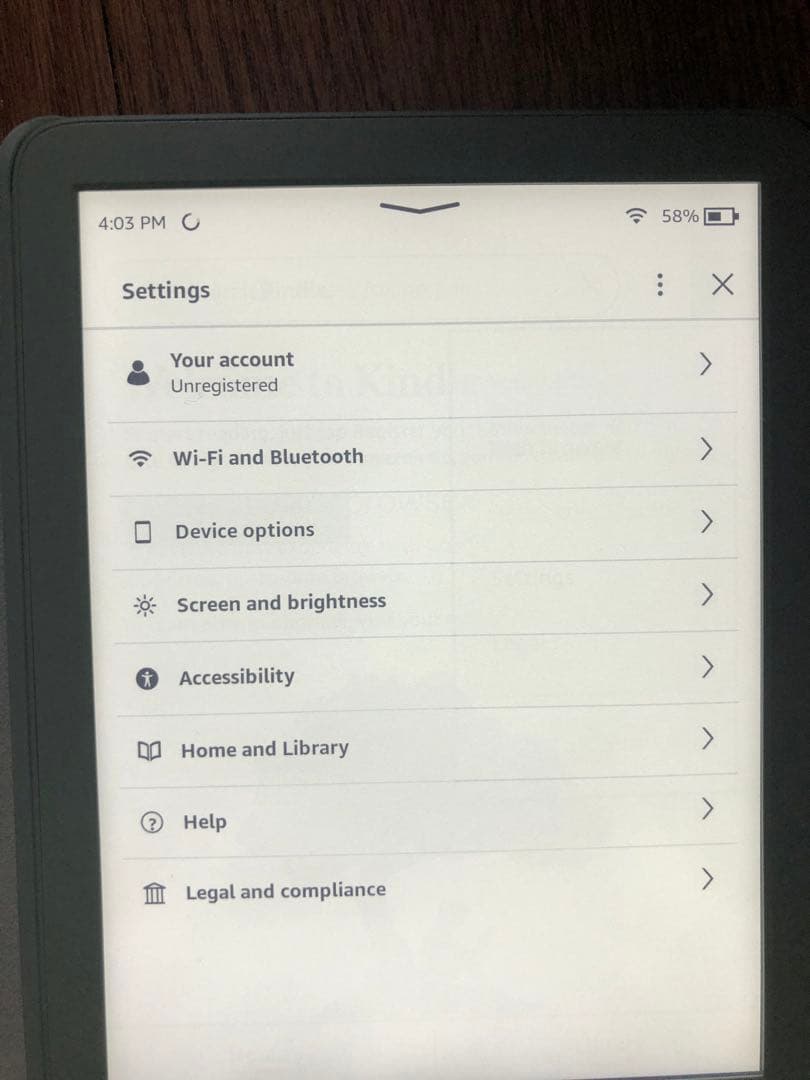Close the Settings screen
Viewport: 810px width, 1080px height.
coord(722,285)
